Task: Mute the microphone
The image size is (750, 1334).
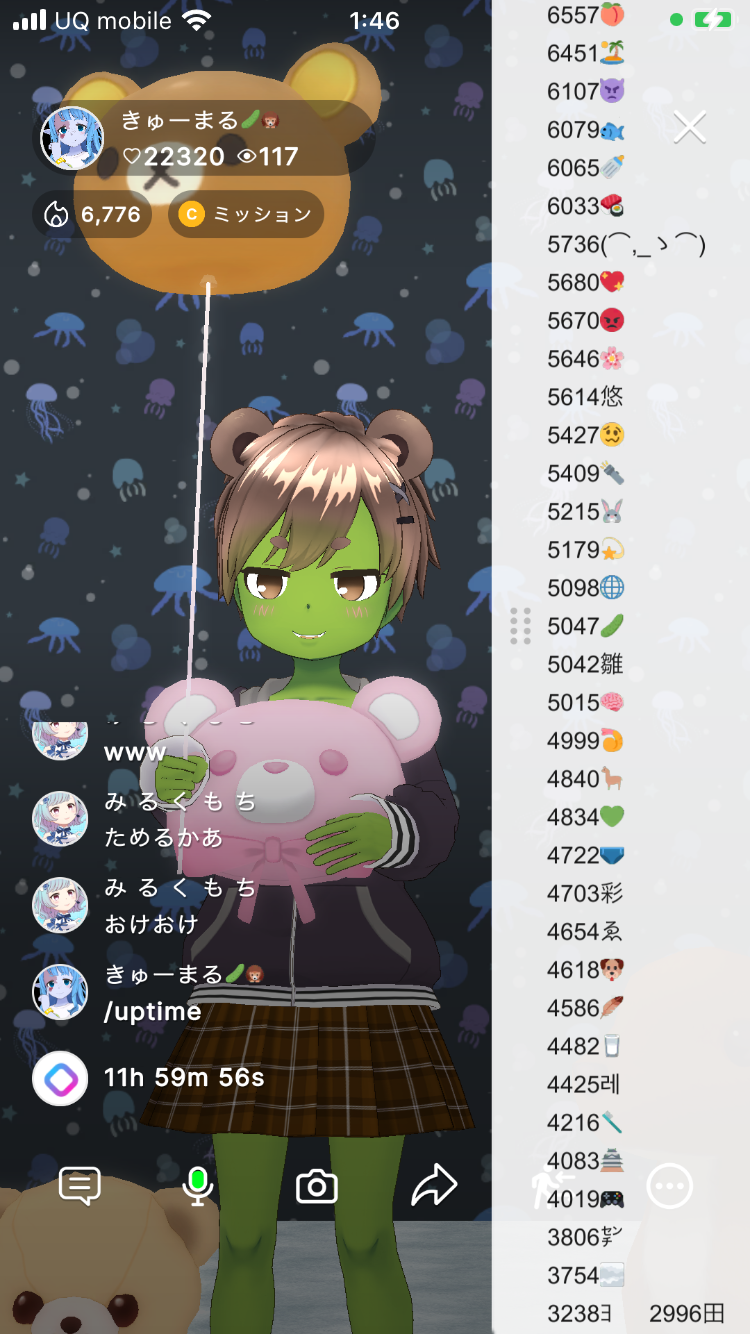Action: 198,1186
